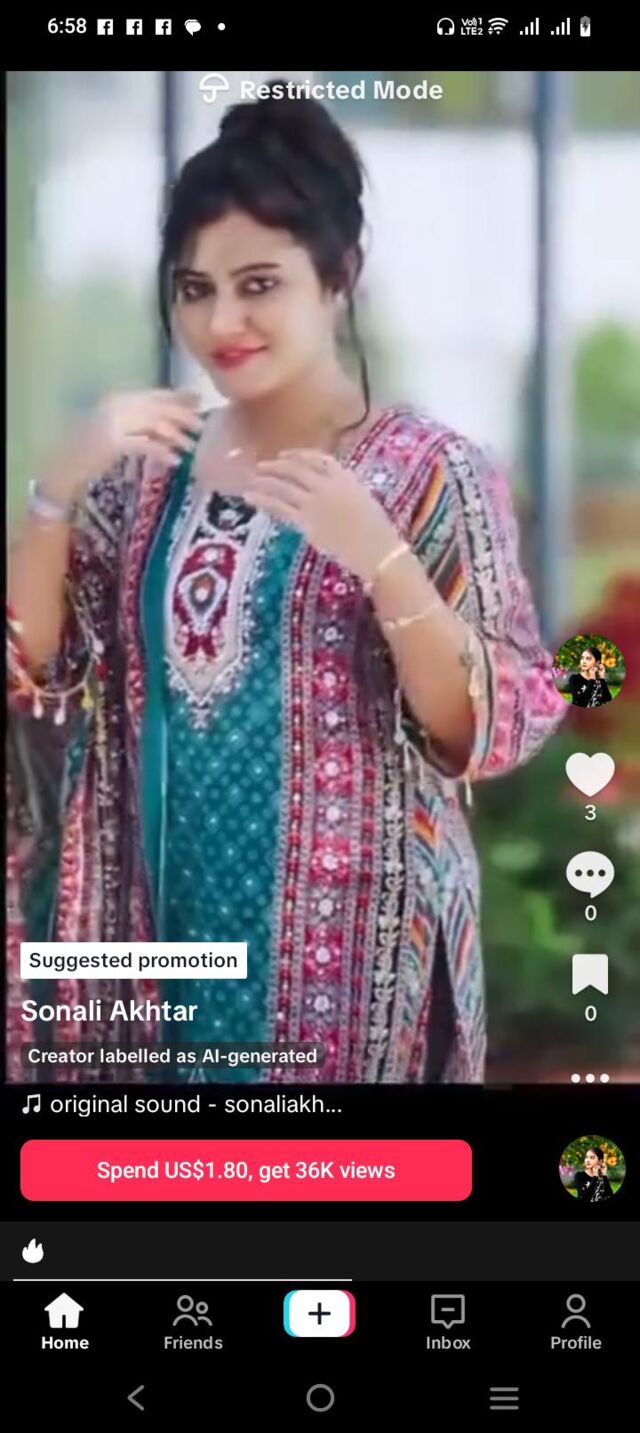Go back using the system back button
Viewport: 640px width, 1433px height.
click(x=137, y=1397)
